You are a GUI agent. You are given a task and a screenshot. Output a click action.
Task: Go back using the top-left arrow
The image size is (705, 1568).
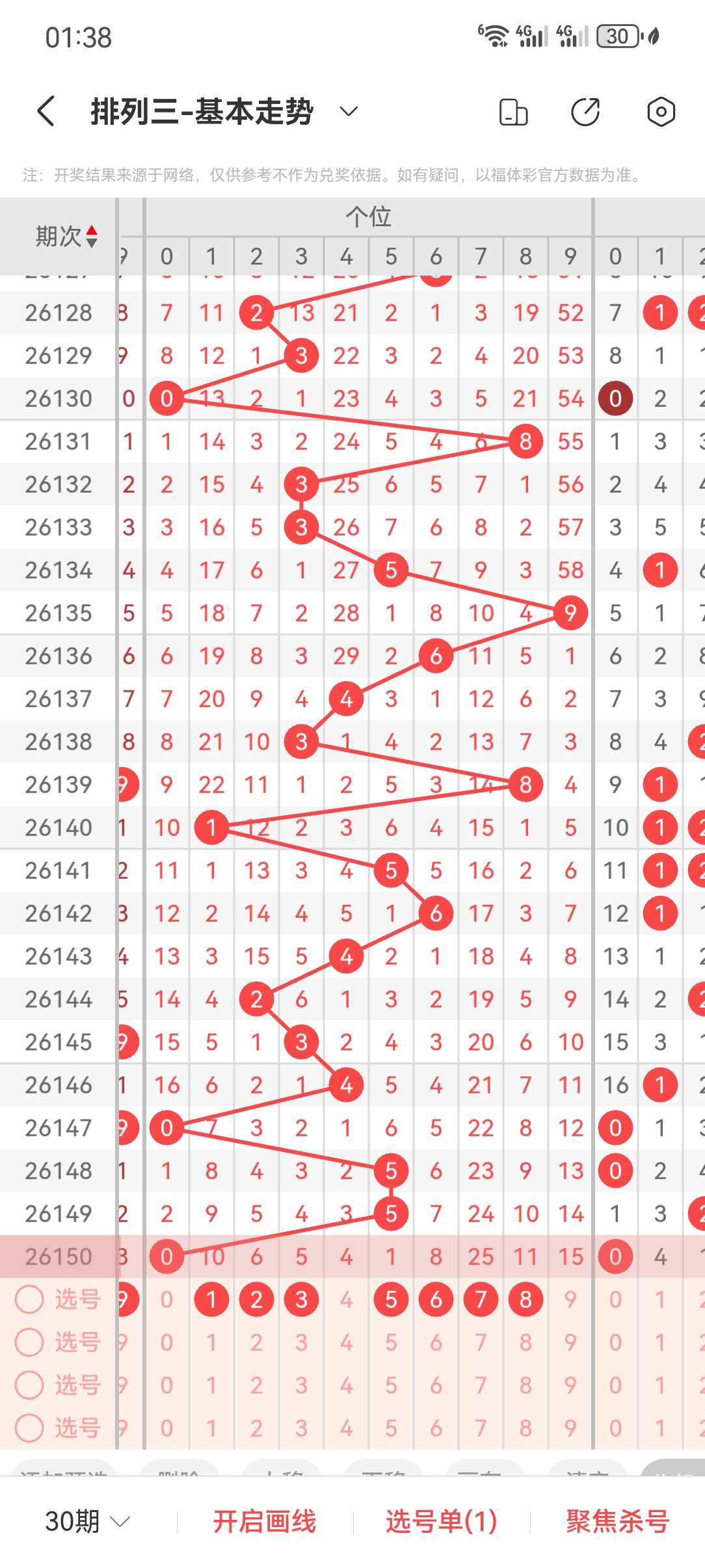coord(46,111)
